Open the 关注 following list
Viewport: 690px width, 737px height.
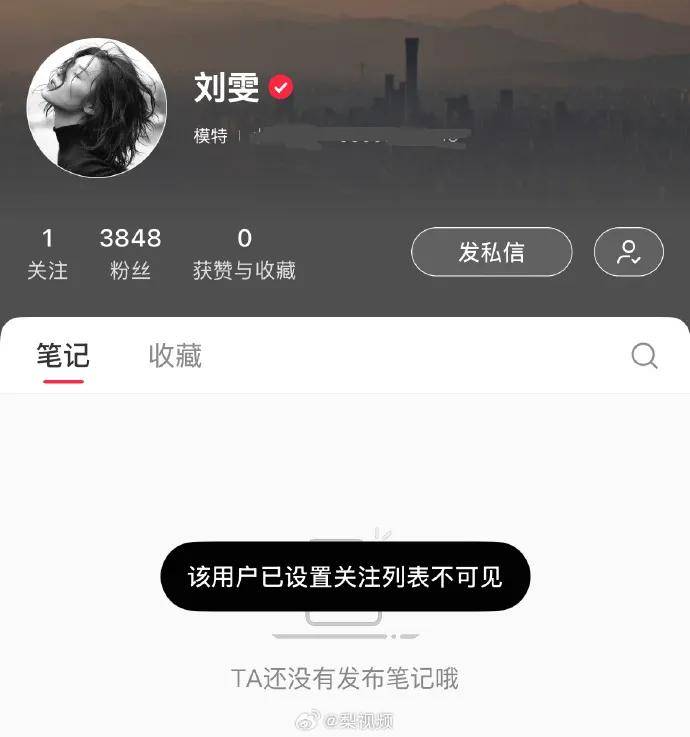(x=47, y=253)
